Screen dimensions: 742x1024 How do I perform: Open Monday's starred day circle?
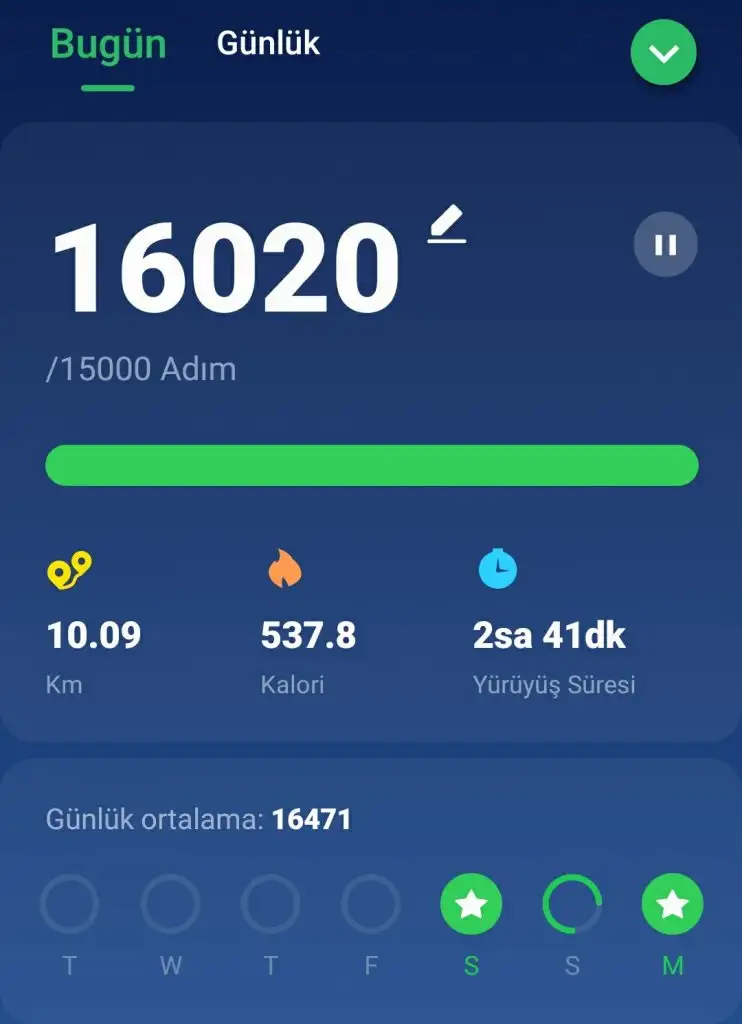[x=672, y=905]
